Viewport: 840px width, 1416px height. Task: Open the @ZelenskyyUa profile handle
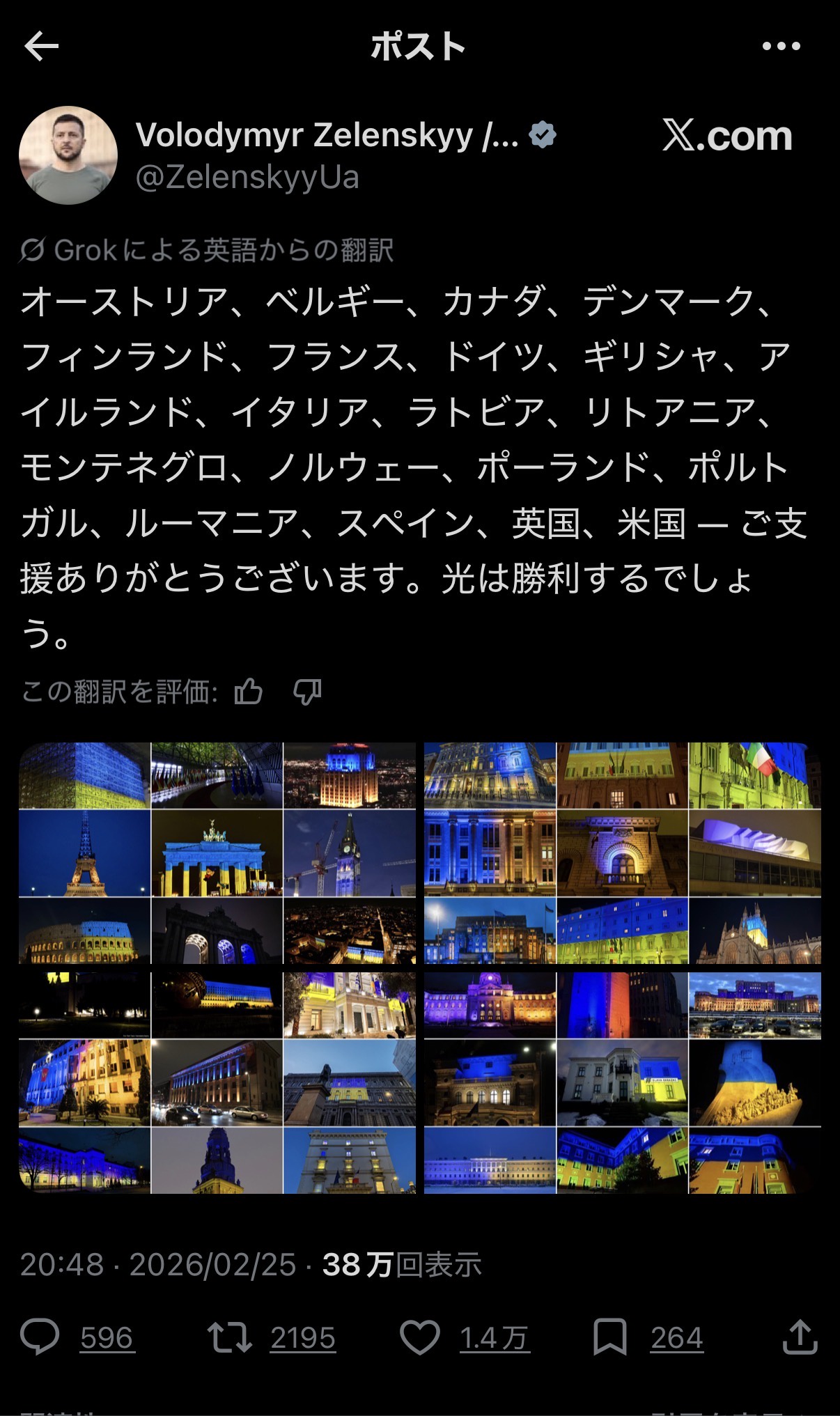pyautogui.click(x=247, y=178)
